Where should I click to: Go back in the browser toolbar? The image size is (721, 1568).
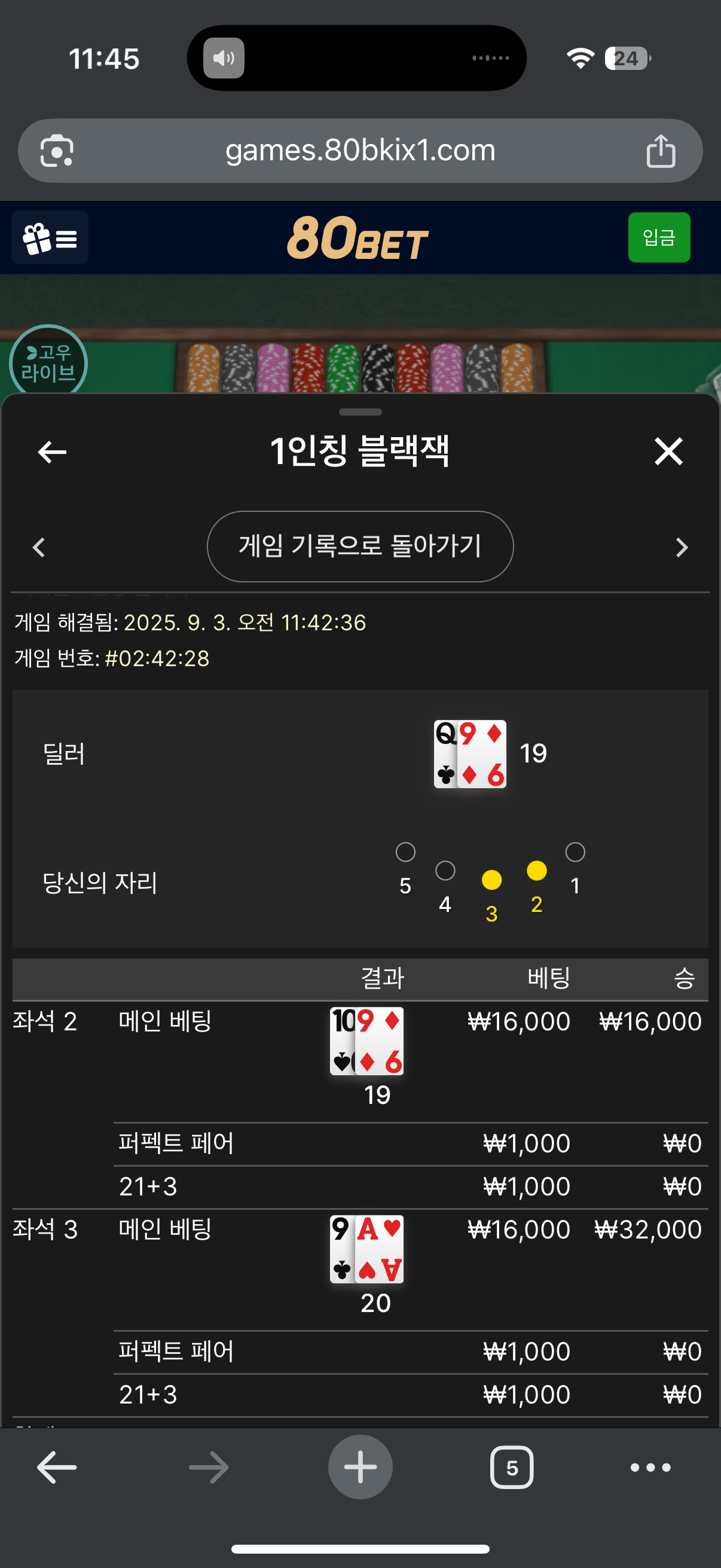[57, 1467]
